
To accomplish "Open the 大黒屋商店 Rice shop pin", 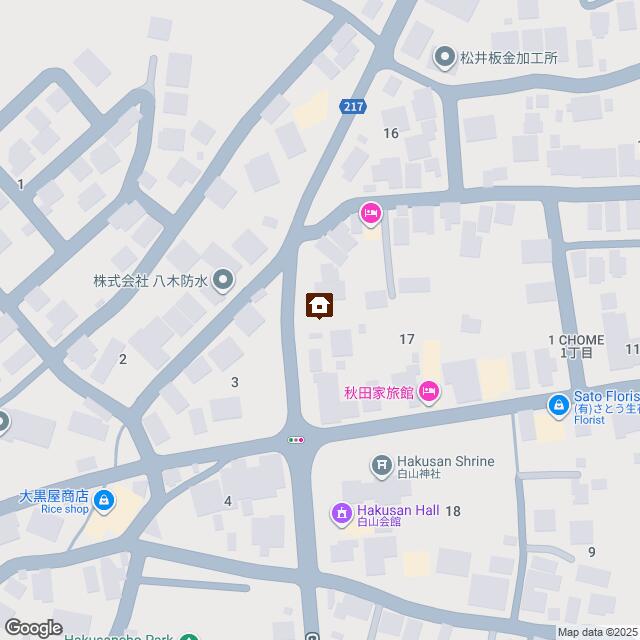I will click(x=106, y=501).
